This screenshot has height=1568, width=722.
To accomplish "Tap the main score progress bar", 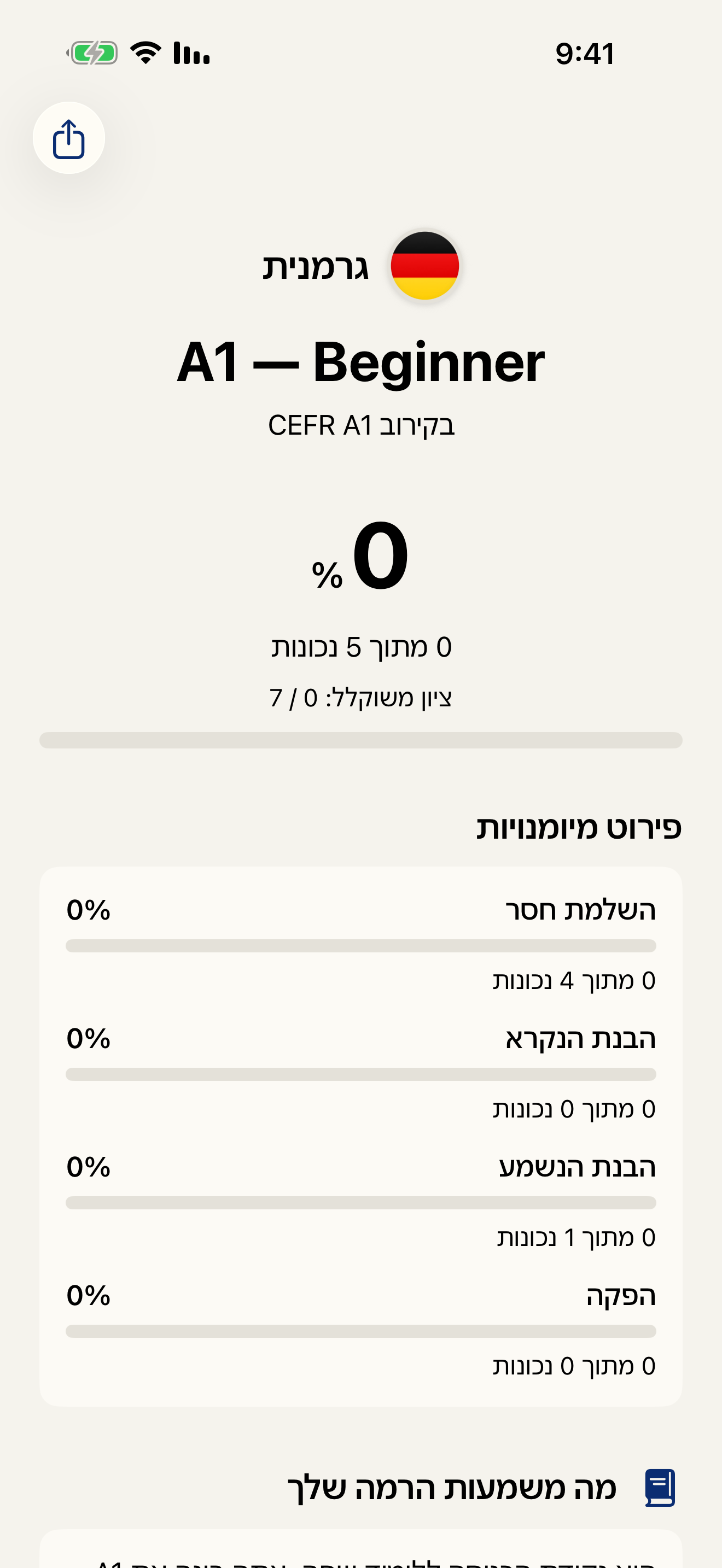I will (x=361, y=739).
